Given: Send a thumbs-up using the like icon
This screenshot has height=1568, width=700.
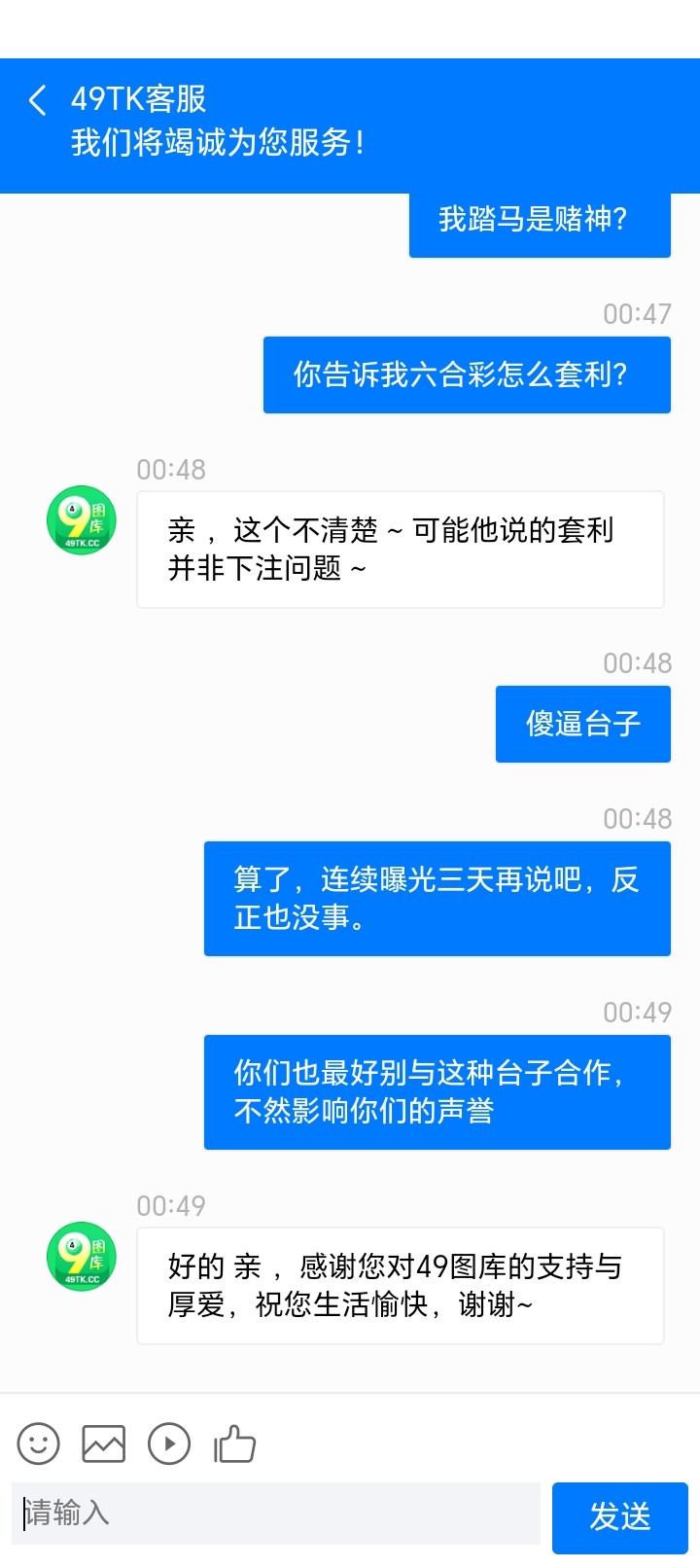Looking at the screenshot, I should [232, 1444].
